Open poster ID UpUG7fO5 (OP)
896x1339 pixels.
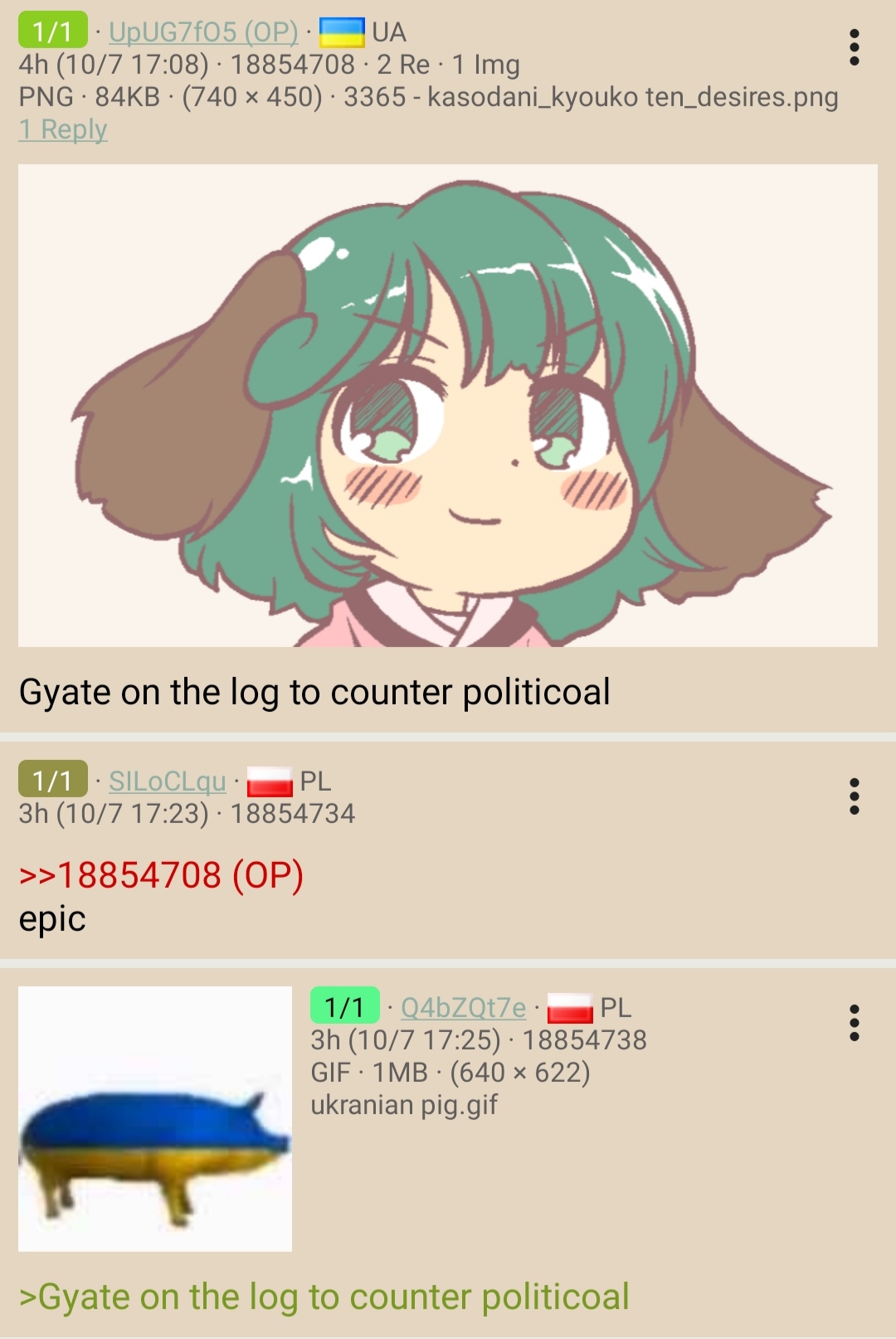click(x=203, y=32)
